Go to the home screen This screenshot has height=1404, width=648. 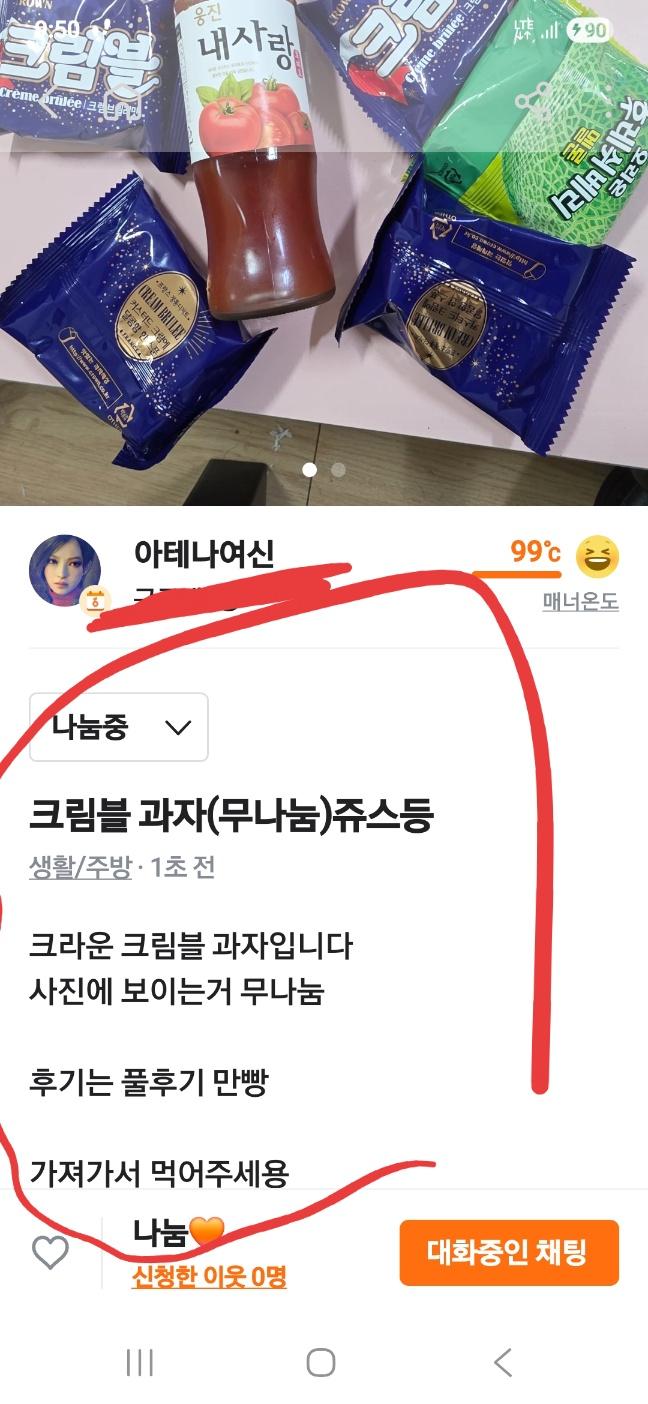click(321, 1361)
